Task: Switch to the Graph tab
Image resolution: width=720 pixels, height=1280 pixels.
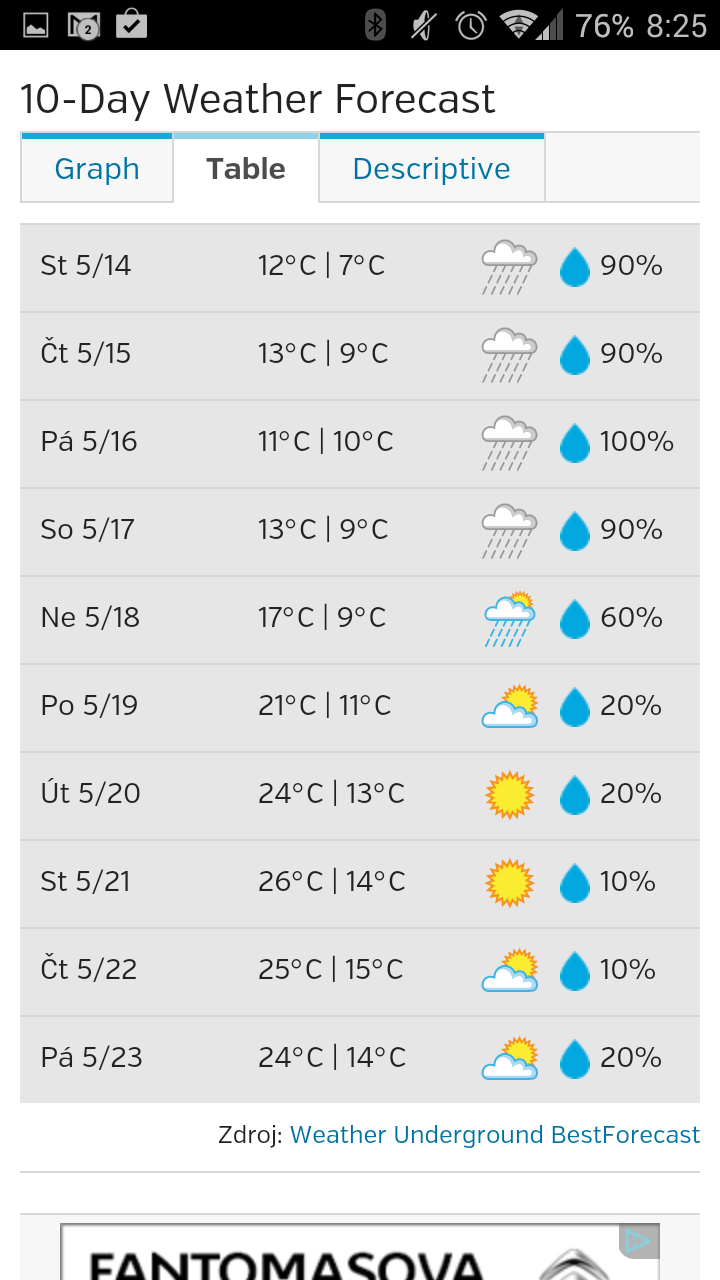Action: (x=97, y=168)
